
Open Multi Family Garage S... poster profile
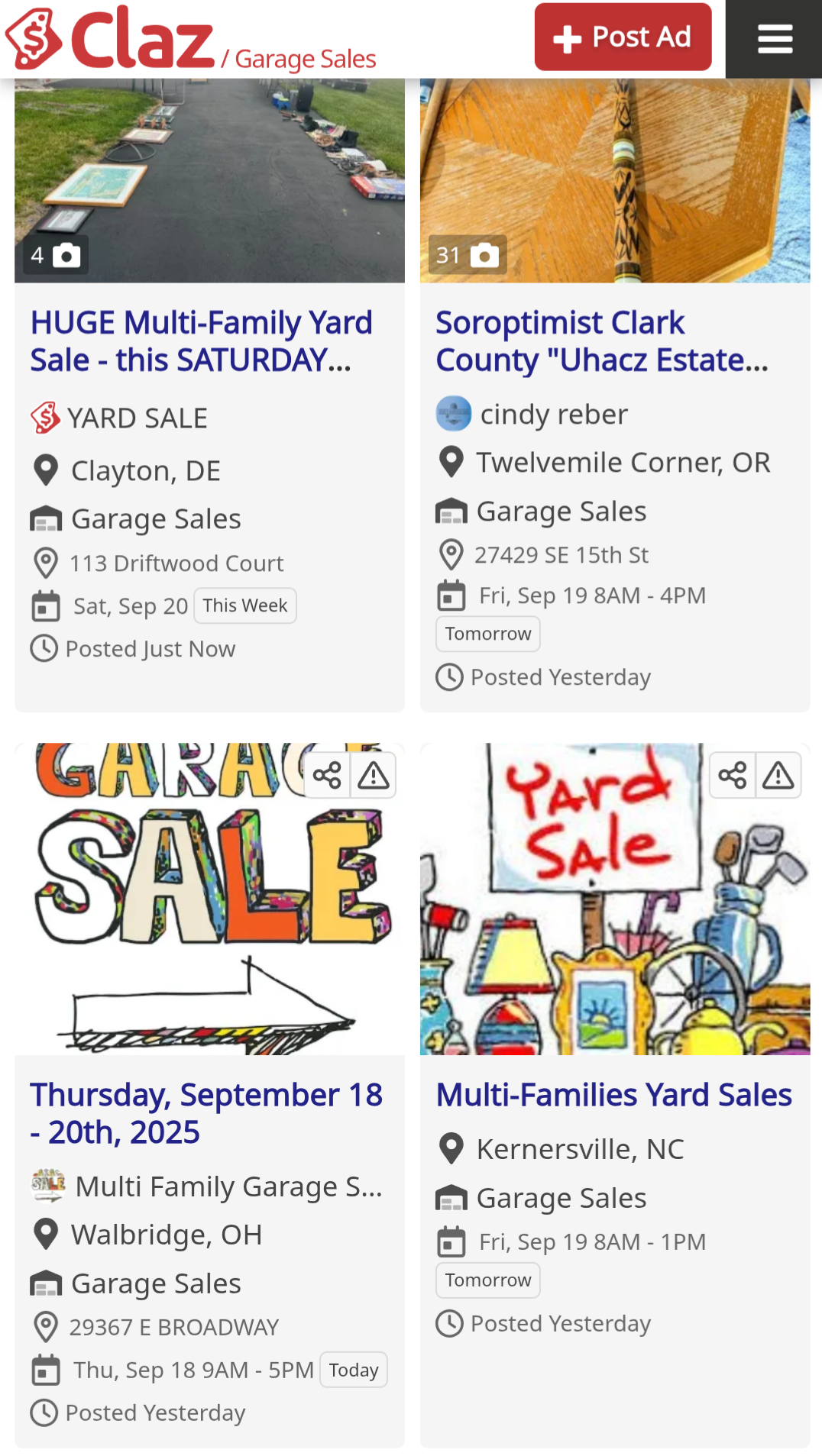[228, 1187]
